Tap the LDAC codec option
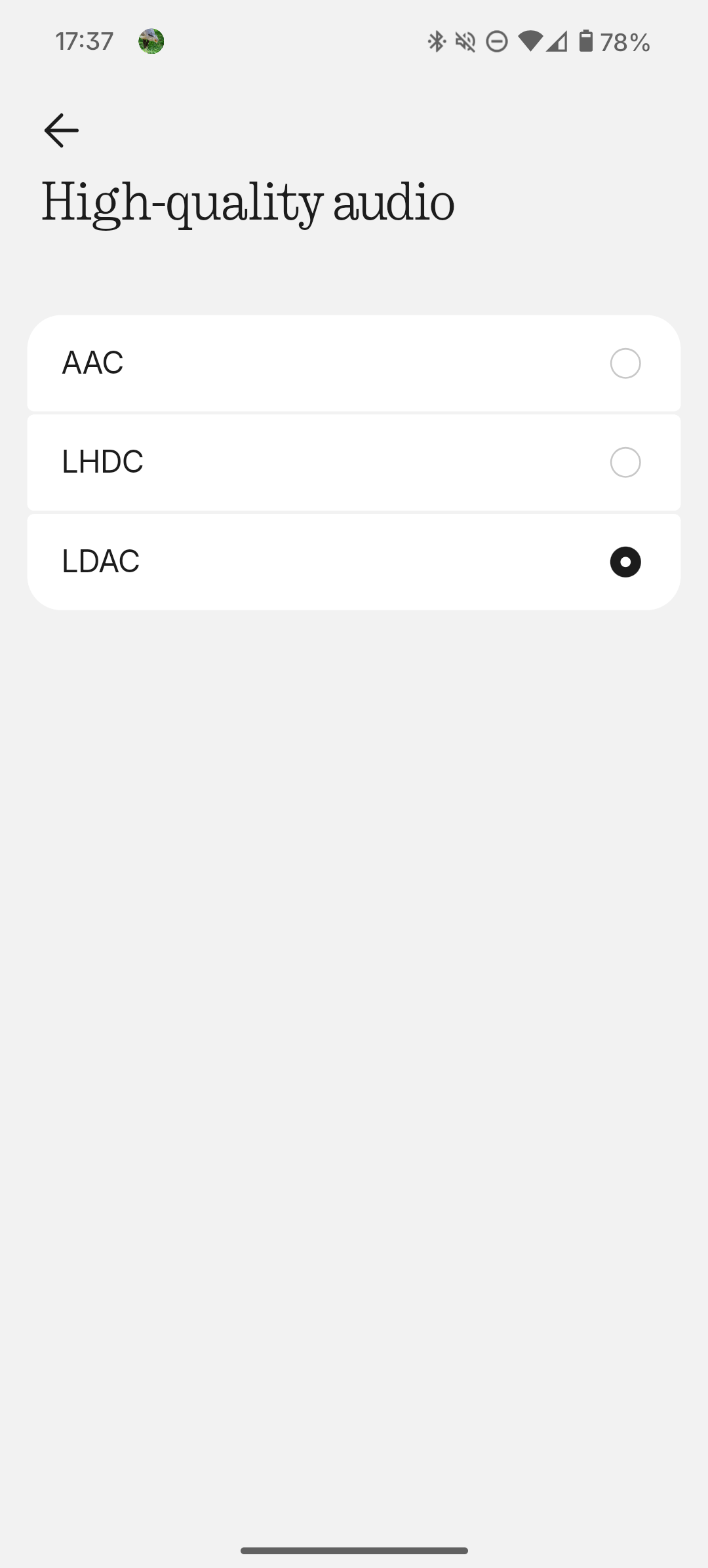This screenshot has width=708, height=1568. point(354,562)
